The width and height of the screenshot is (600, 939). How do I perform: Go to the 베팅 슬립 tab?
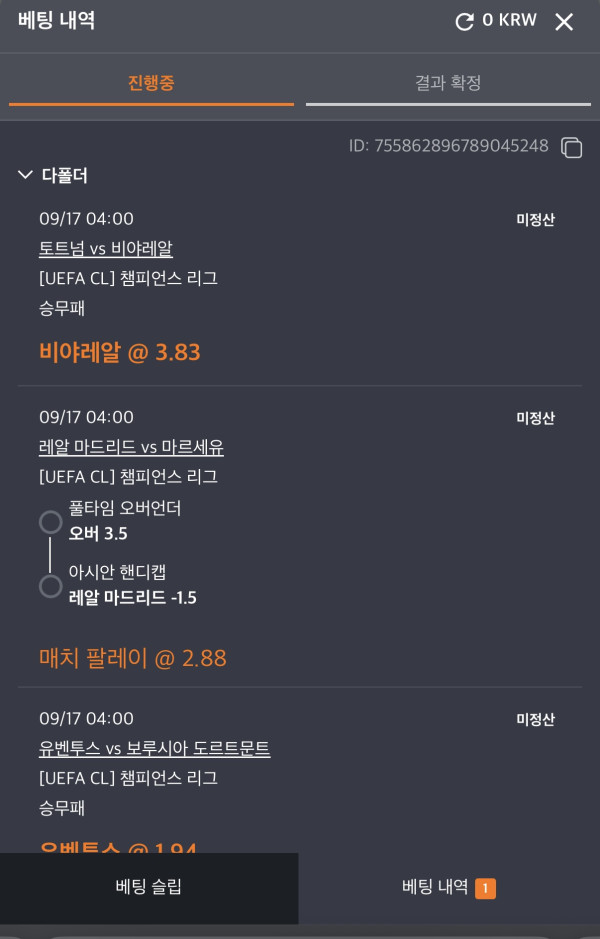click(x=149, y=886)
